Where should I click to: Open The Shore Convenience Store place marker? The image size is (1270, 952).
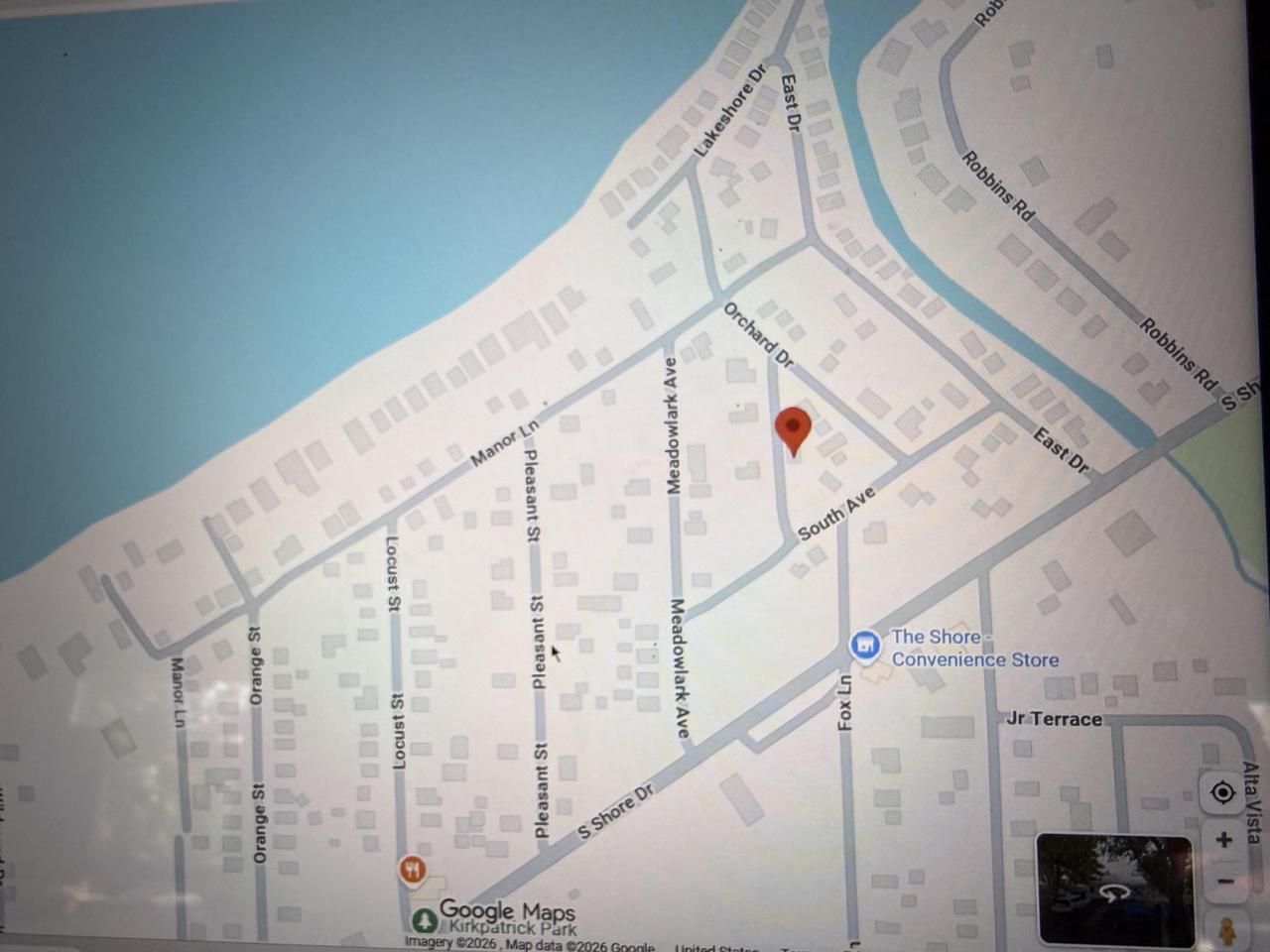(x=865, y=647)
